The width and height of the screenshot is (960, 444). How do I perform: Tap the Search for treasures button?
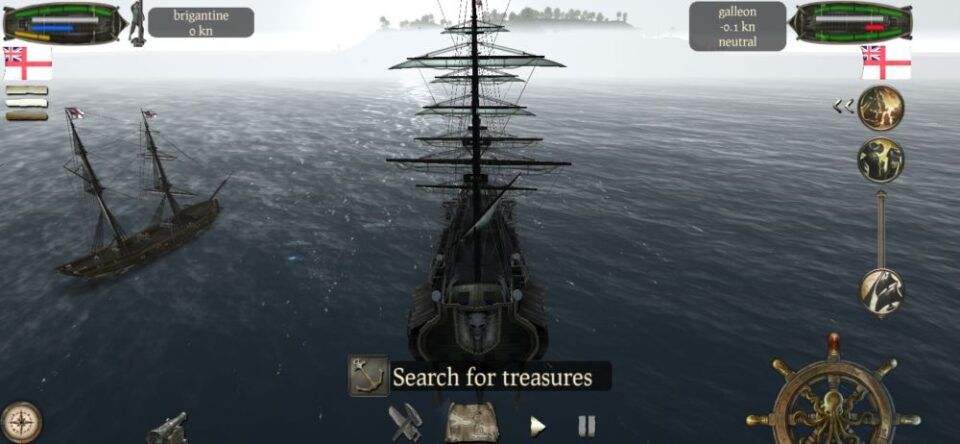[x=480, y=377]
